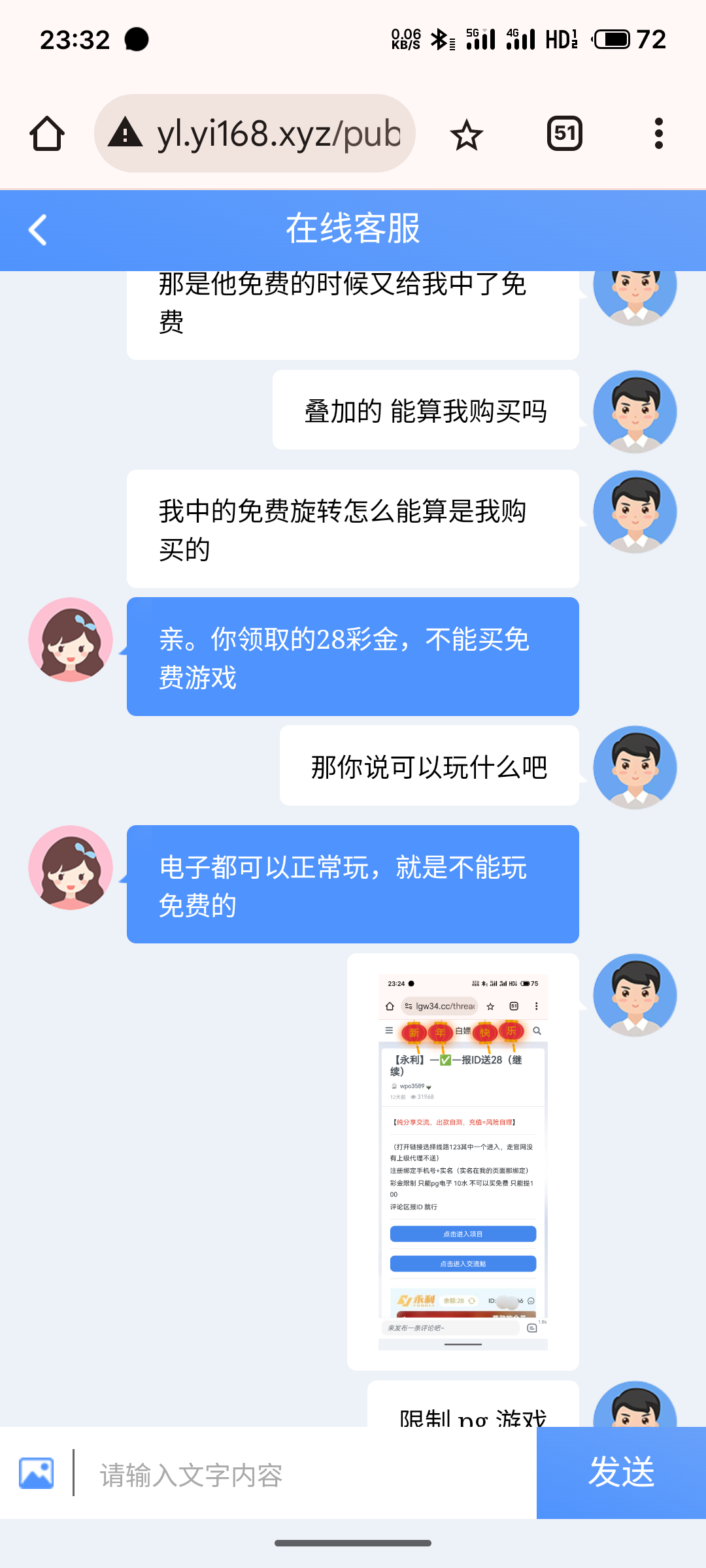Attach a picture using the image icon
Viewport: 706px width, 1568px height.
coord(37,1474)
